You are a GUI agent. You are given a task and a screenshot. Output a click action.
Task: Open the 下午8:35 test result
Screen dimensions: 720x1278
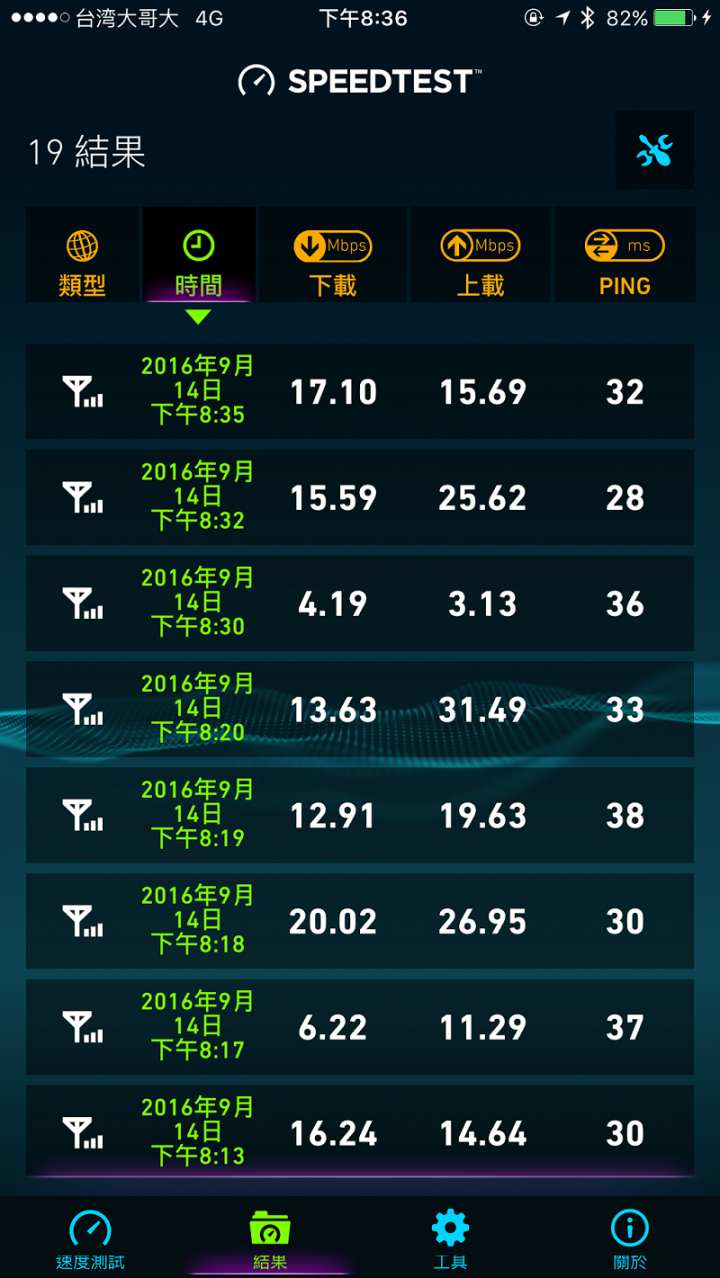click(360, 391)
